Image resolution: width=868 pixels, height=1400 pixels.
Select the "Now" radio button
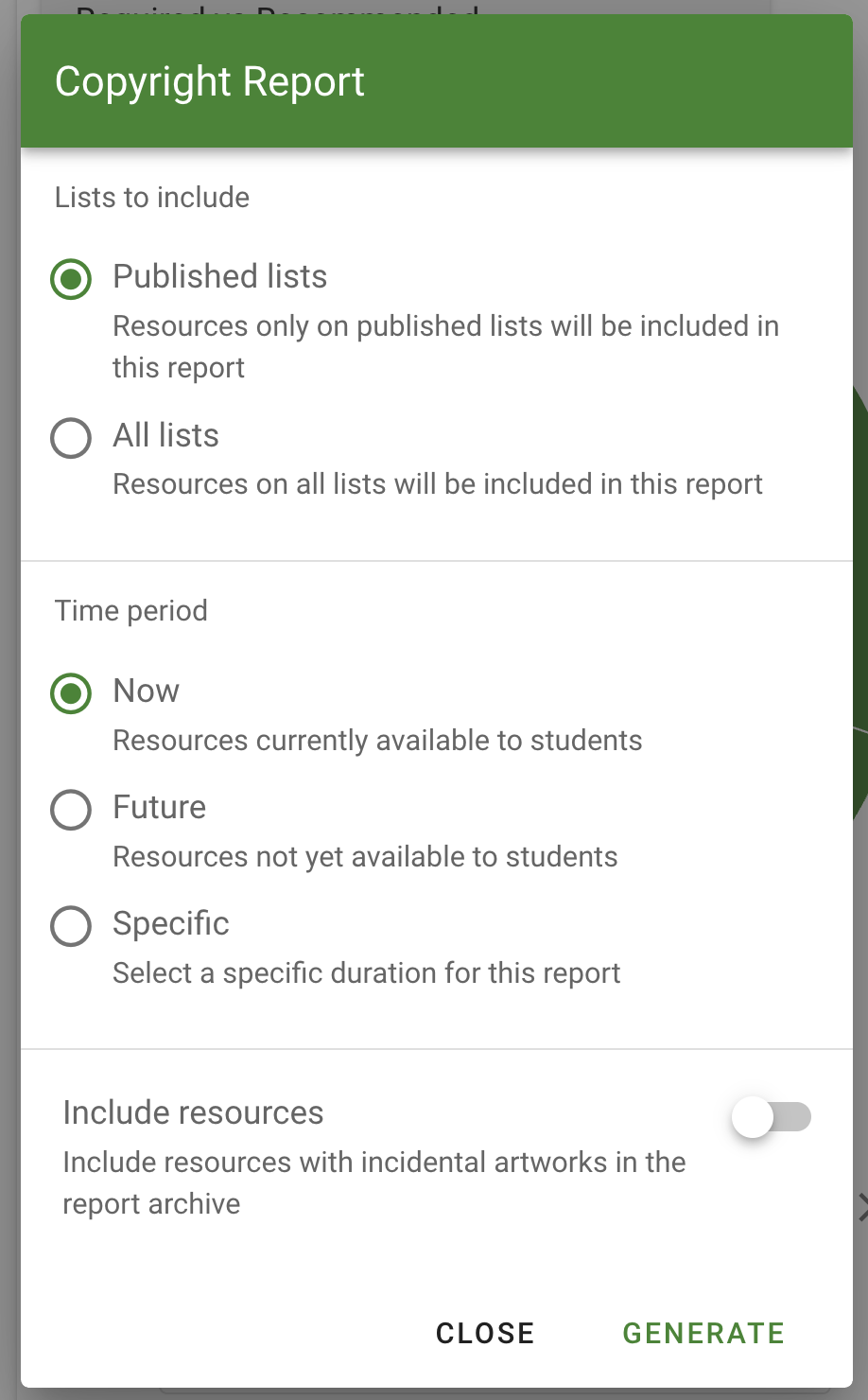point(70,693)
